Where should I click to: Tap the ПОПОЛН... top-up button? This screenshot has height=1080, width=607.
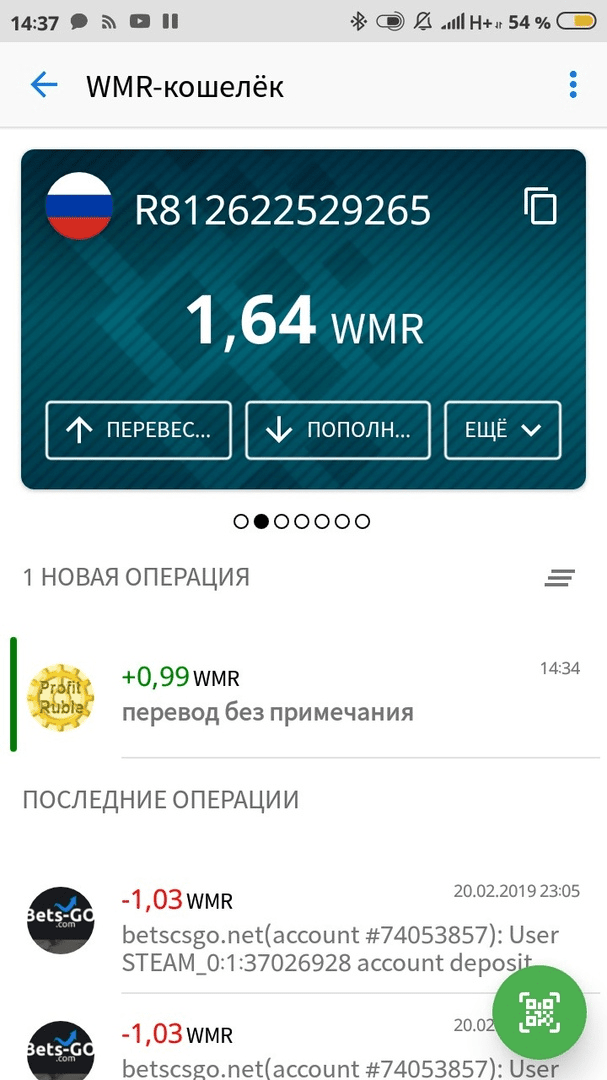tap(338, 430)
